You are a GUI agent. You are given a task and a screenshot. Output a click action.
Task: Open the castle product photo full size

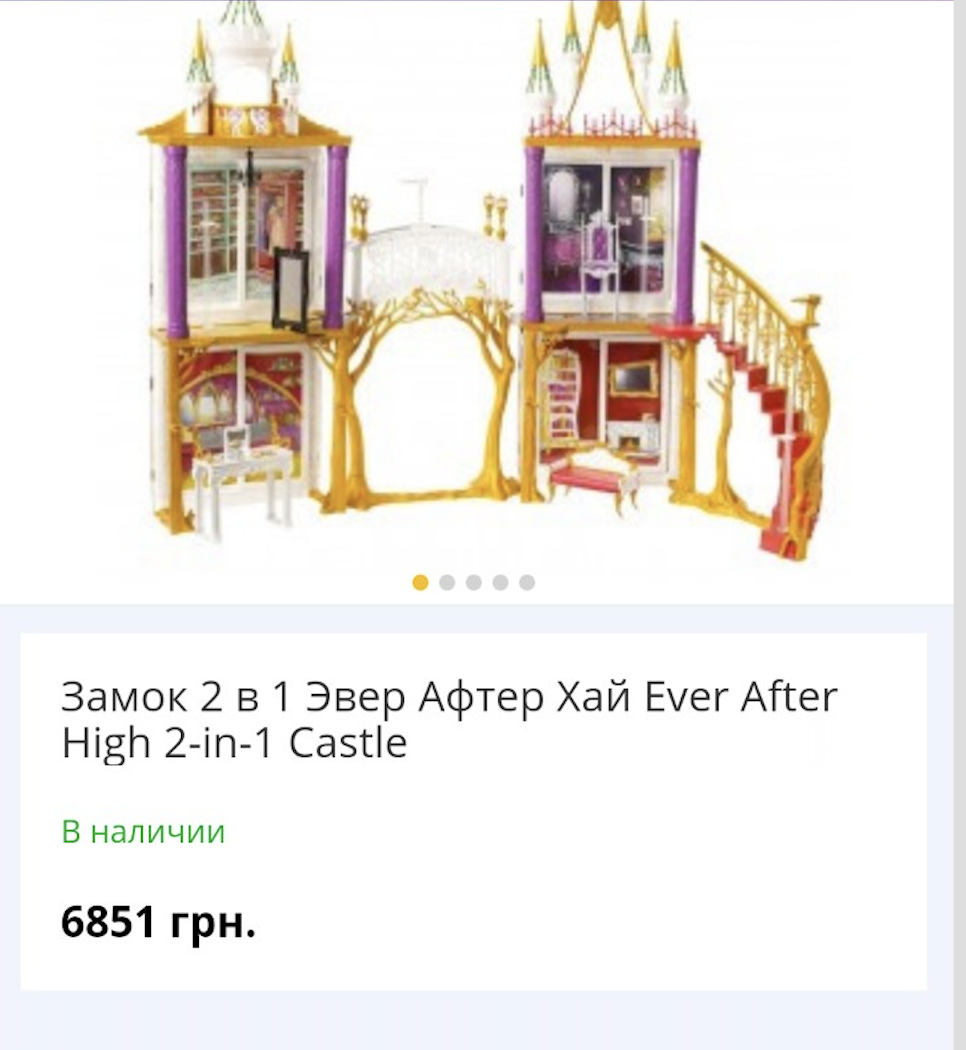point(480,290)
